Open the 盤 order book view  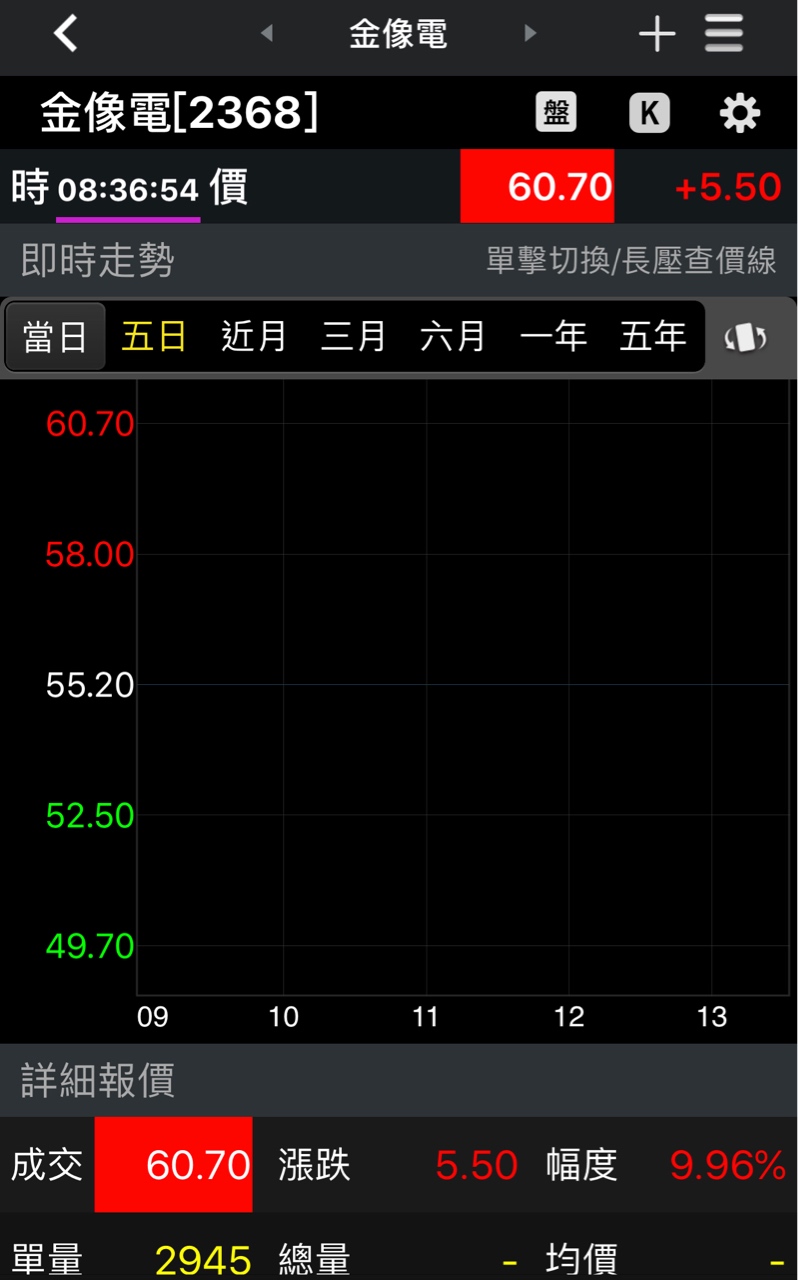click(x=556, y=112)
